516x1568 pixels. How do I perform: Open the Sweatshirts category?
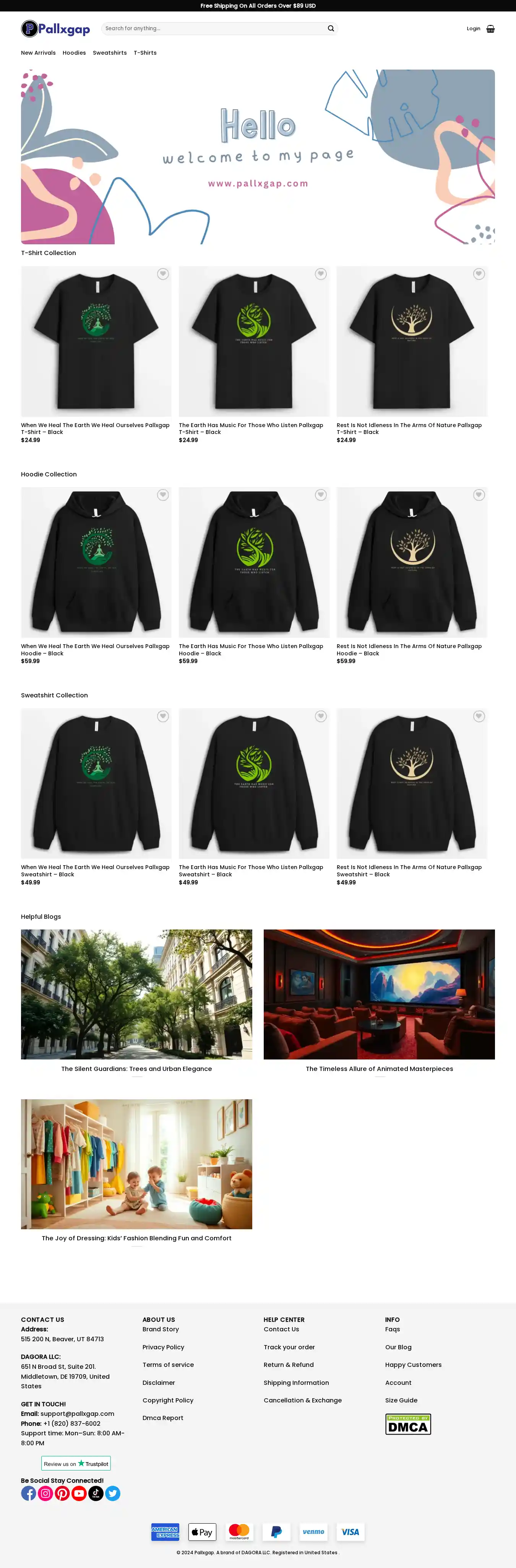(x=110, y=53)
